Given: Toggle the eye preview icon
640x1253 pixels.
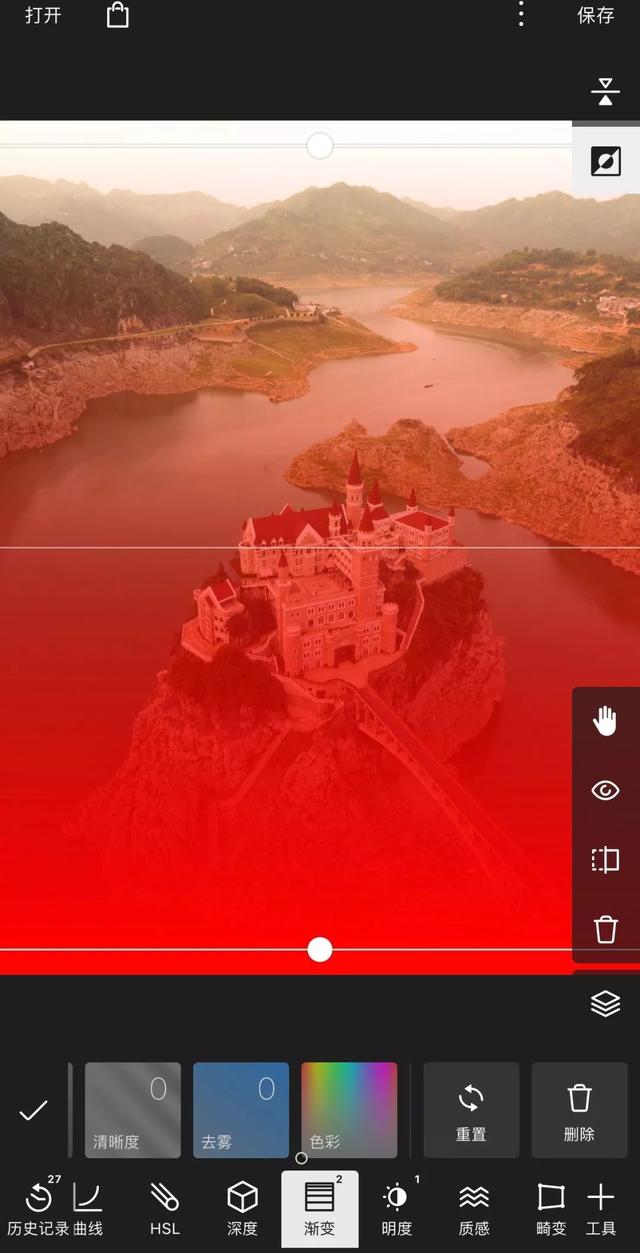Looking at the screenshot, I should pyautogui.click(x=606, y=791).
